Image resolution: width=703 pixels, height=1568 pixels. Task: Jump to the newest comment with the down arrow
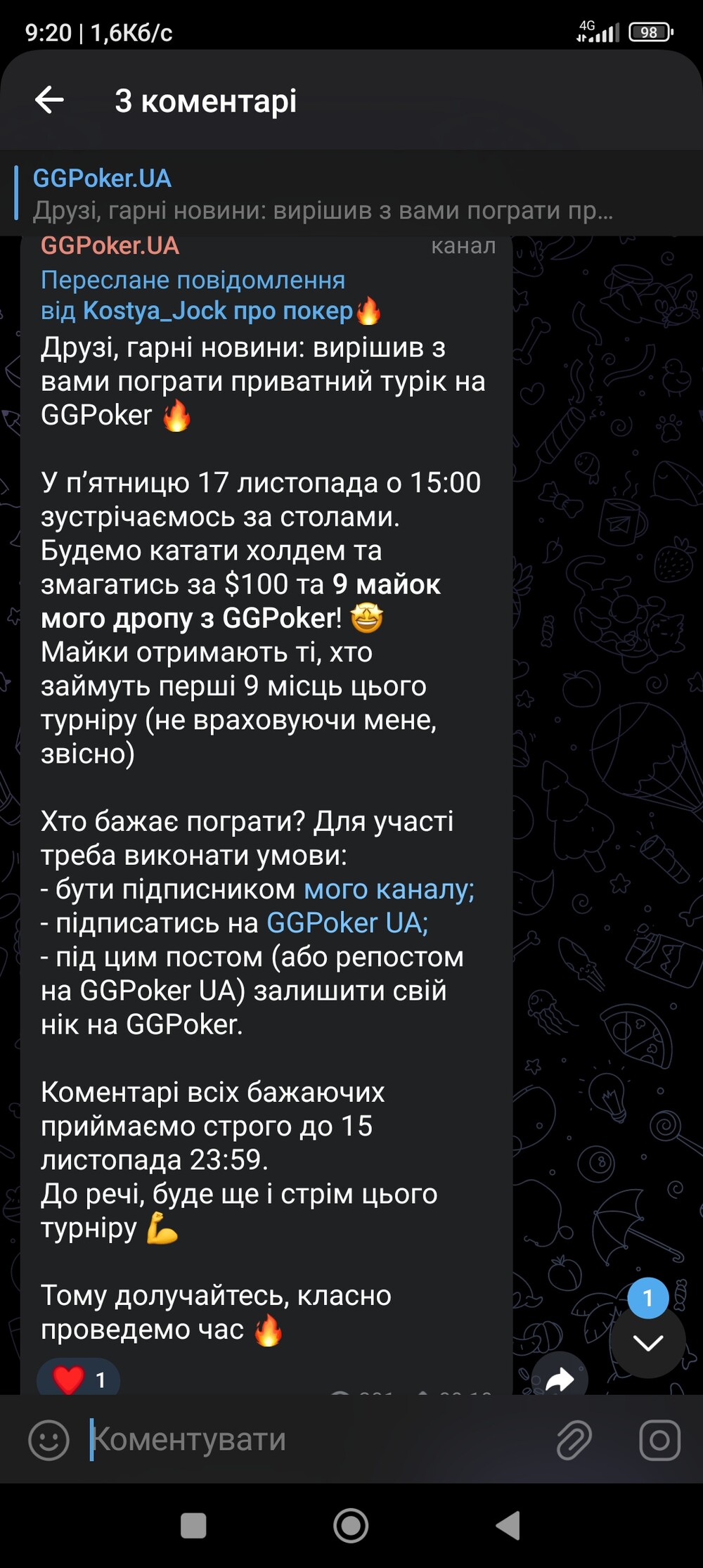click(x=647, y=1342)
